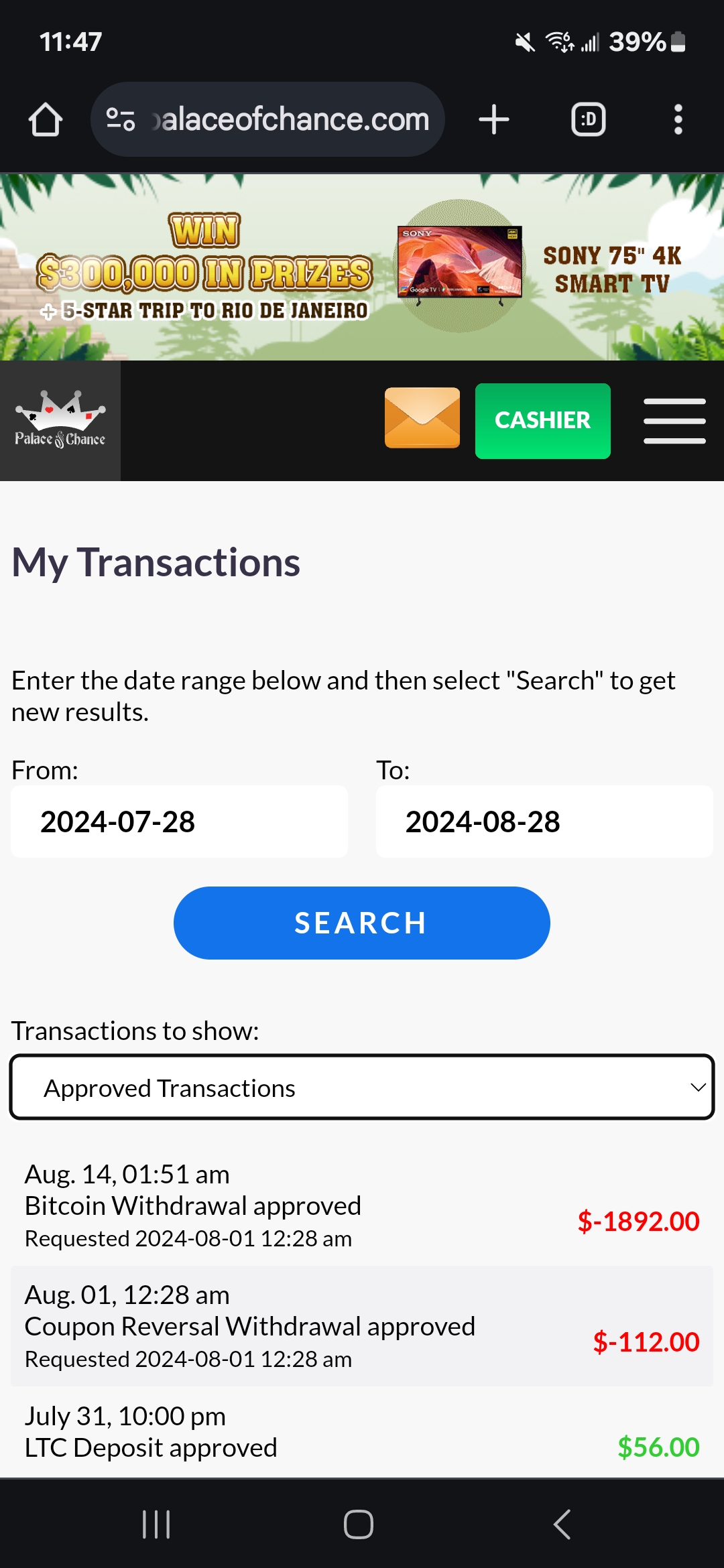The height and width of the screenshot is (1568, 724).
Task: Tap the Search button
Action: pos(362,923)
